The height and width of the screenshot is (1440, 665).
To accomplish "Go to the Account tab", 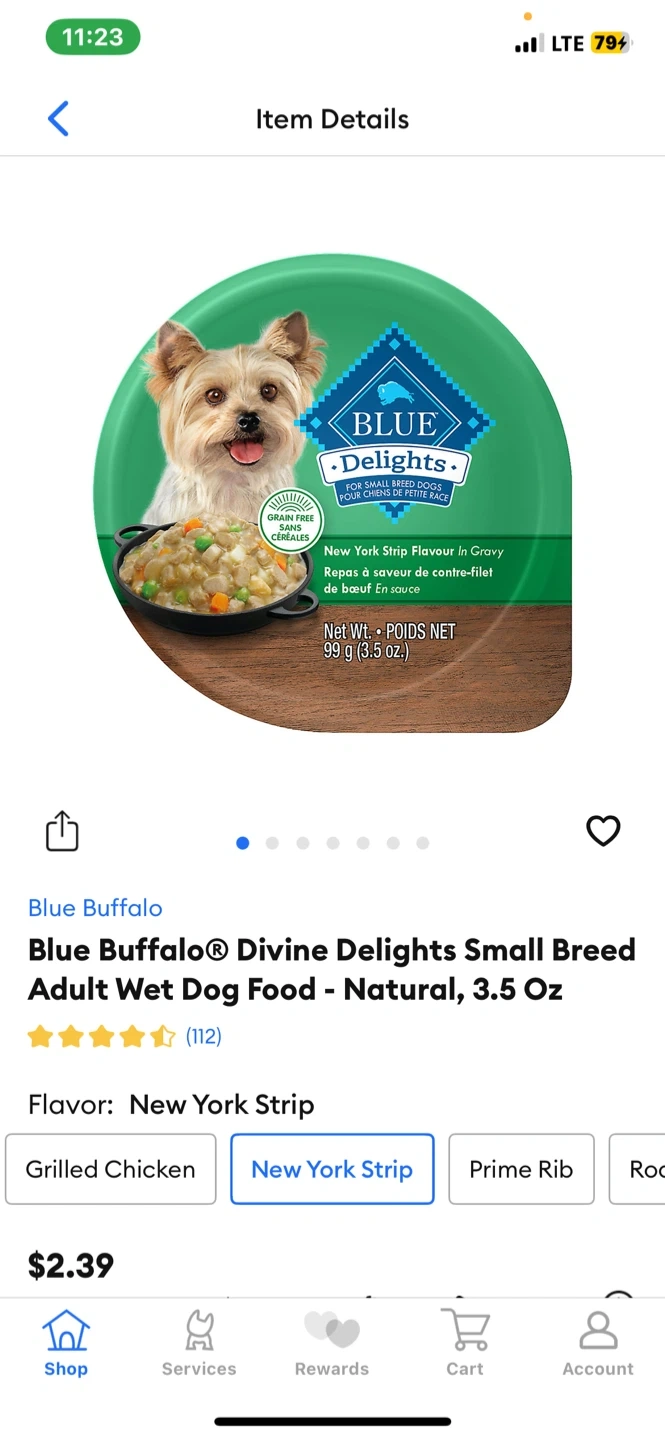I will 598,1344.
